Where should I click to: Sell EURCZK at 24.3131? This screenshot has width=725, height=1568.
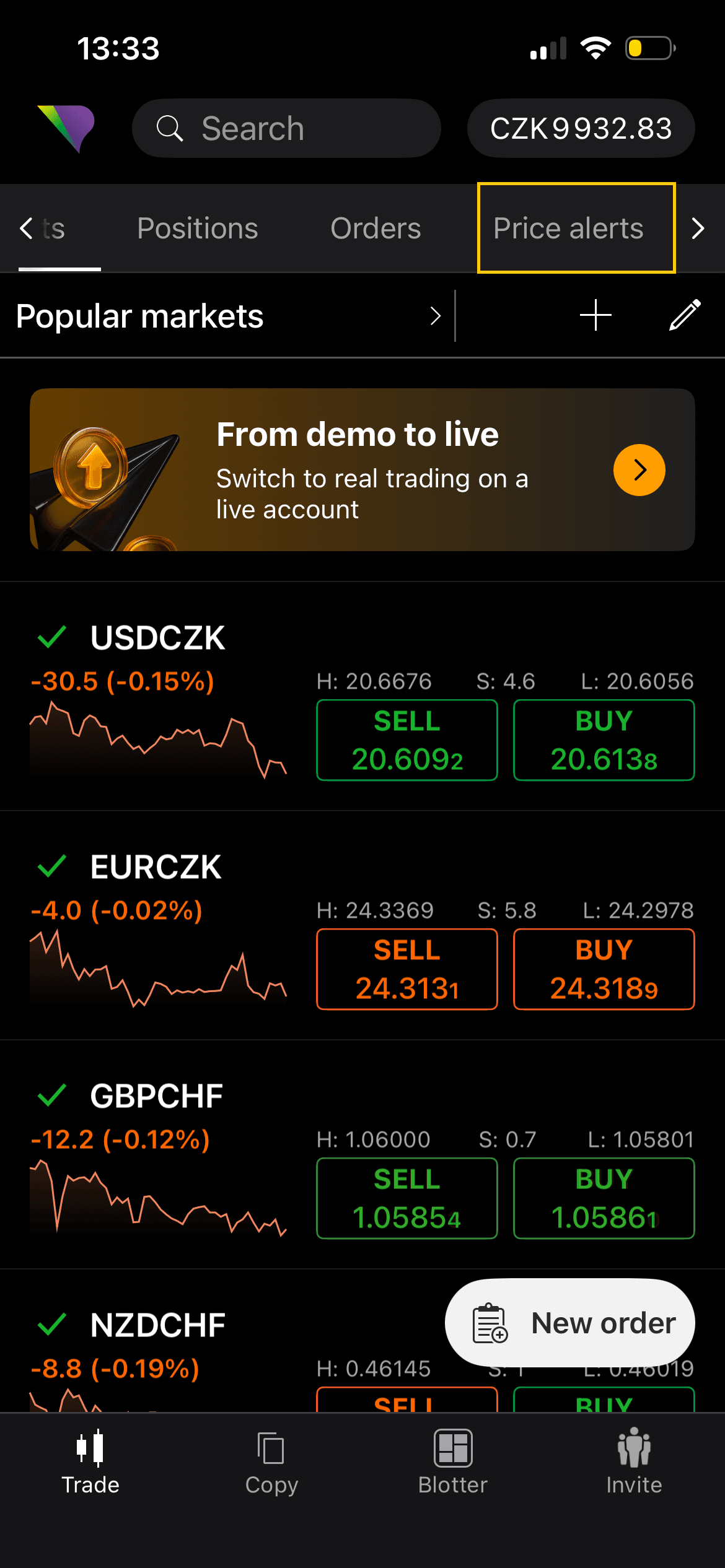[x=407, y=969]
